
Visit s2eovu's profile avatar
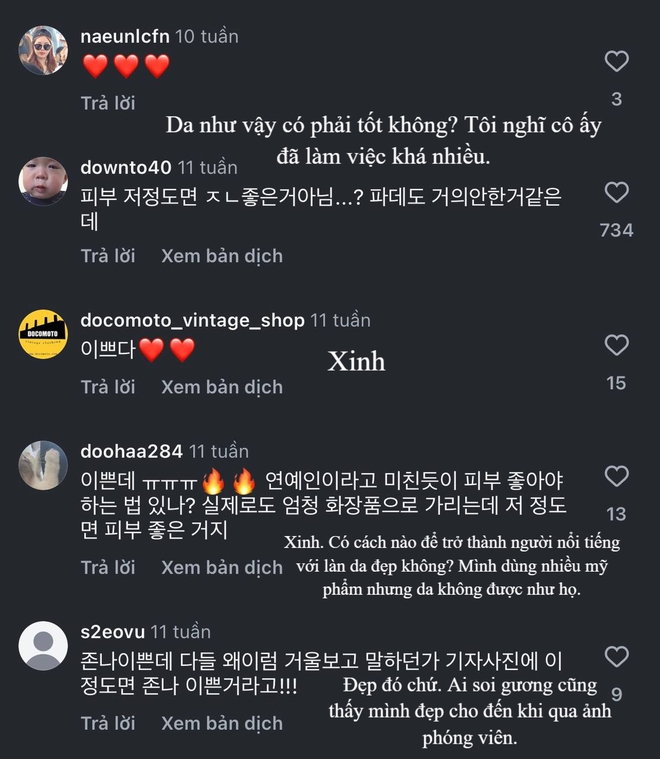pyautogui.click(x=43, y=645)
